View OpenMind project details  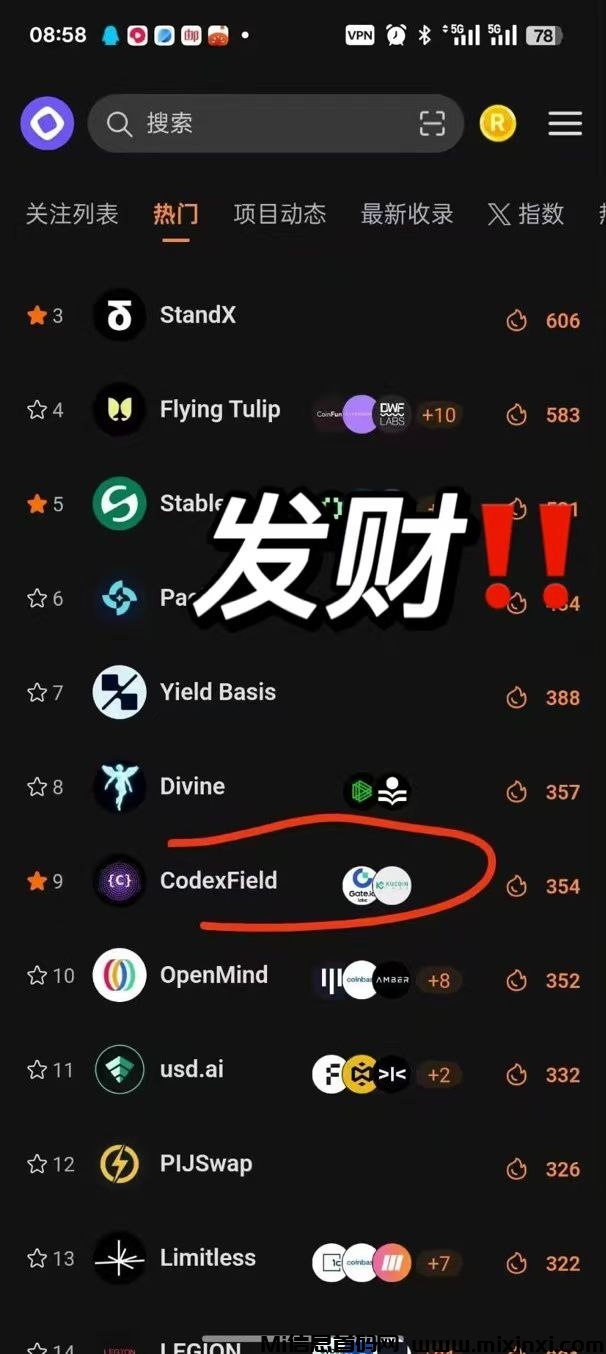pos(214,975)
